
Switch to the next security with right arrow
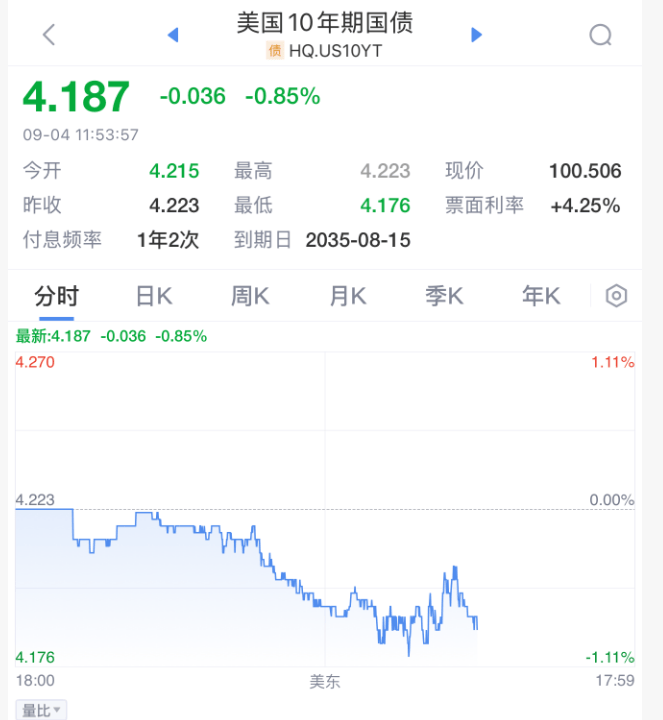(477, 35)
